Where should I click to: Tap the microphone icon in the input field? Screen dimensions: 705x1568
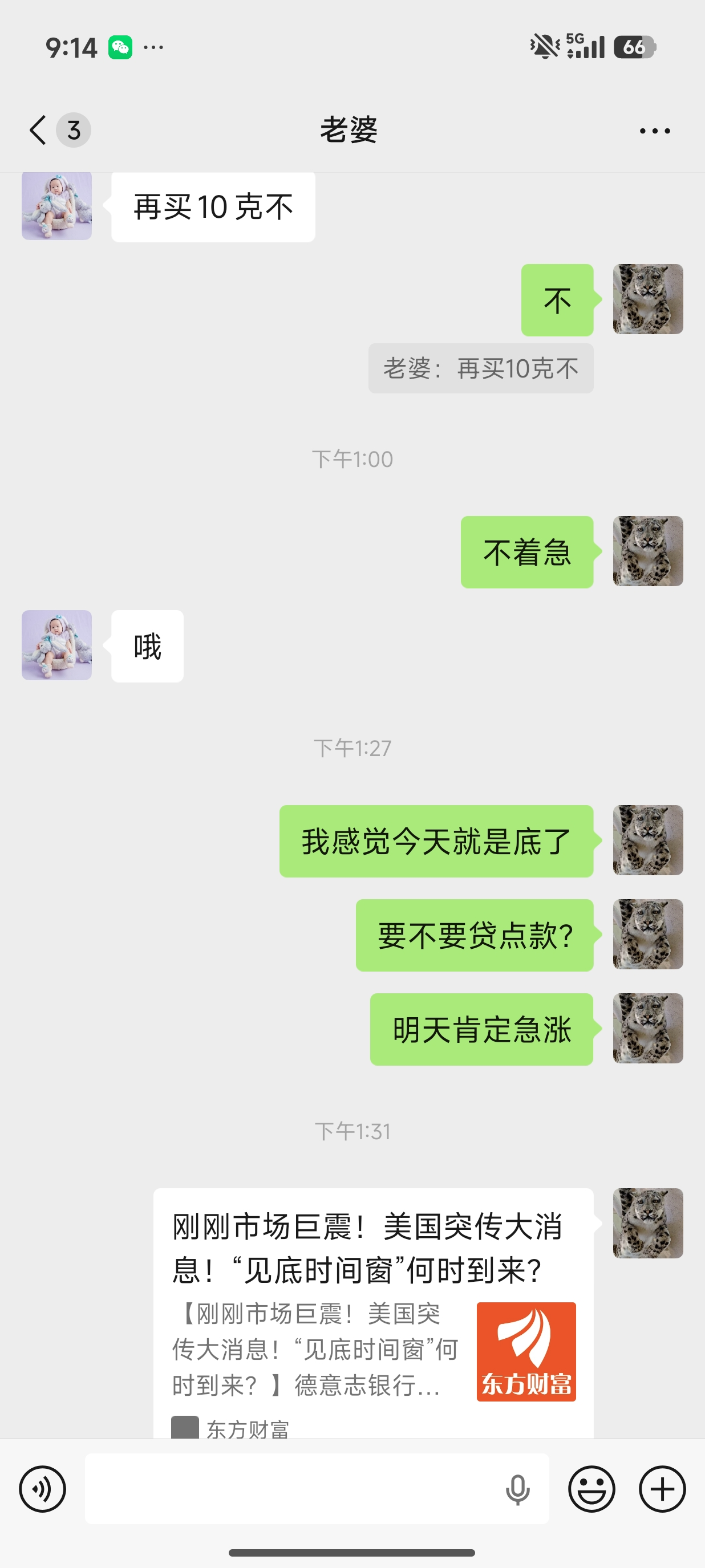[x=517, y=1489]
